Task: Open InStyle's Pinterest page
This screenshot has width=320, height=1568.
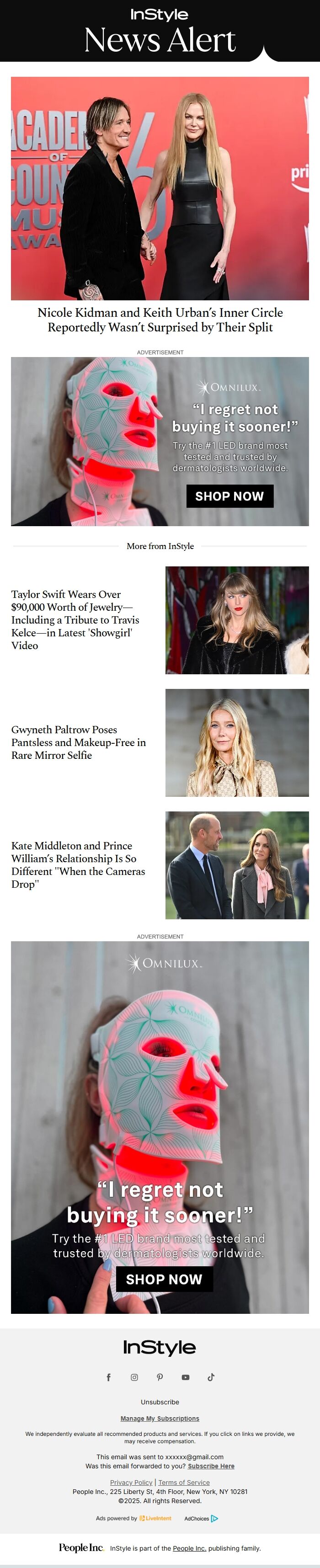Action: click(x=160, y=1377)
